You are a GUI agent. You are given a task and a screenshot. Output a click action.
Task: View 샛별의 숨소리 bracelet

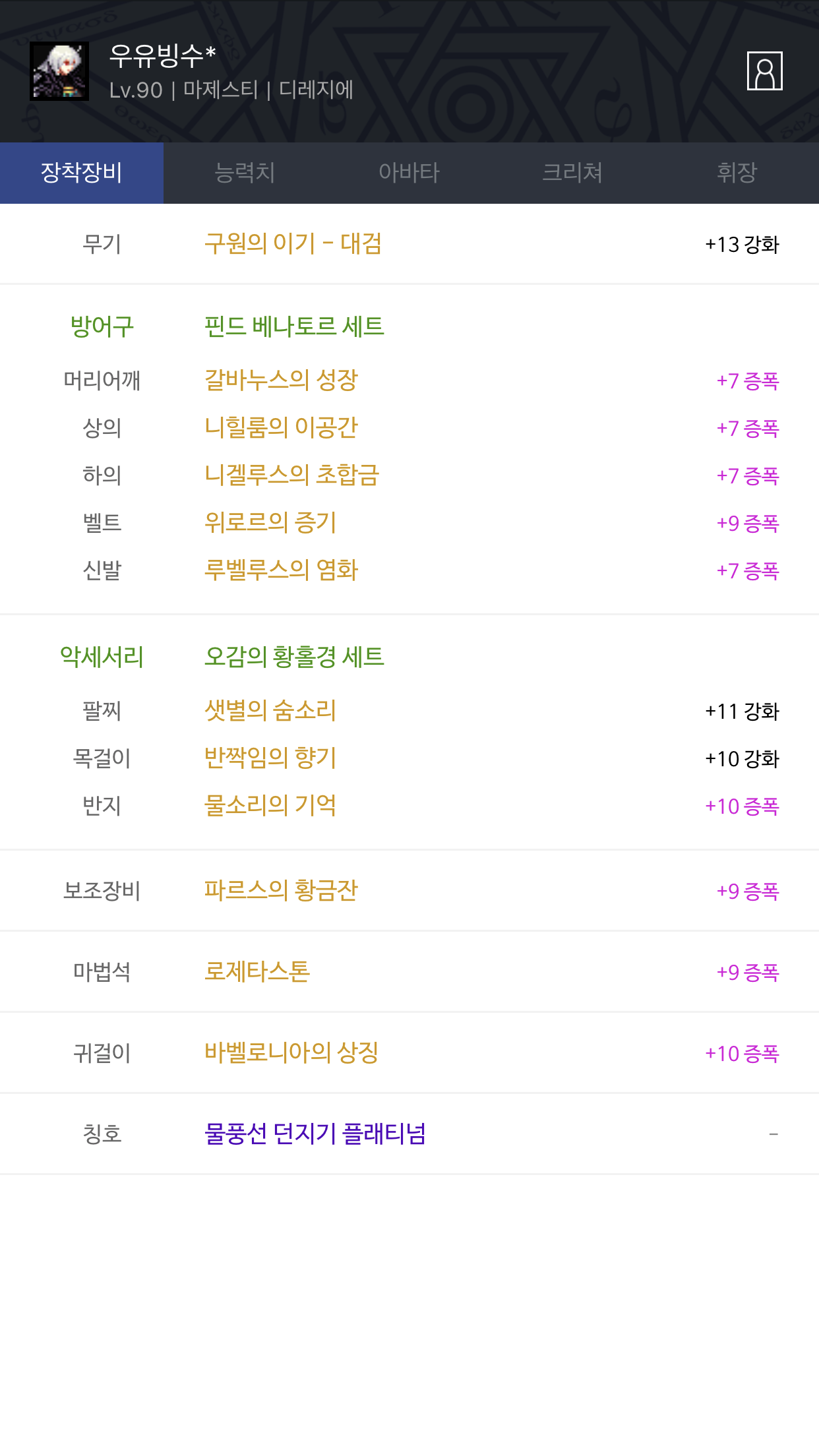point(409,711)
